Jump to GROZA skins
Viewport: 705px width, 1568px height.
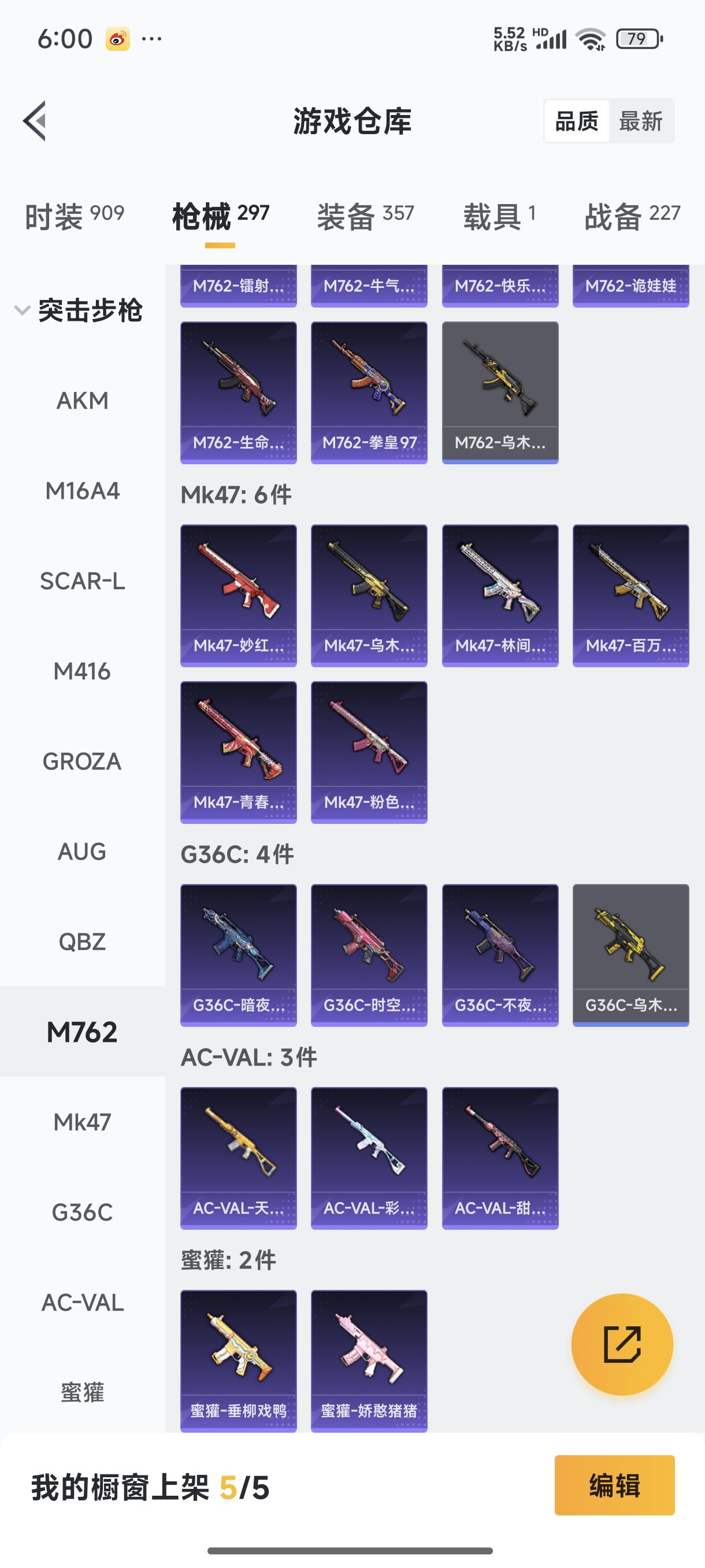(82, 761)
